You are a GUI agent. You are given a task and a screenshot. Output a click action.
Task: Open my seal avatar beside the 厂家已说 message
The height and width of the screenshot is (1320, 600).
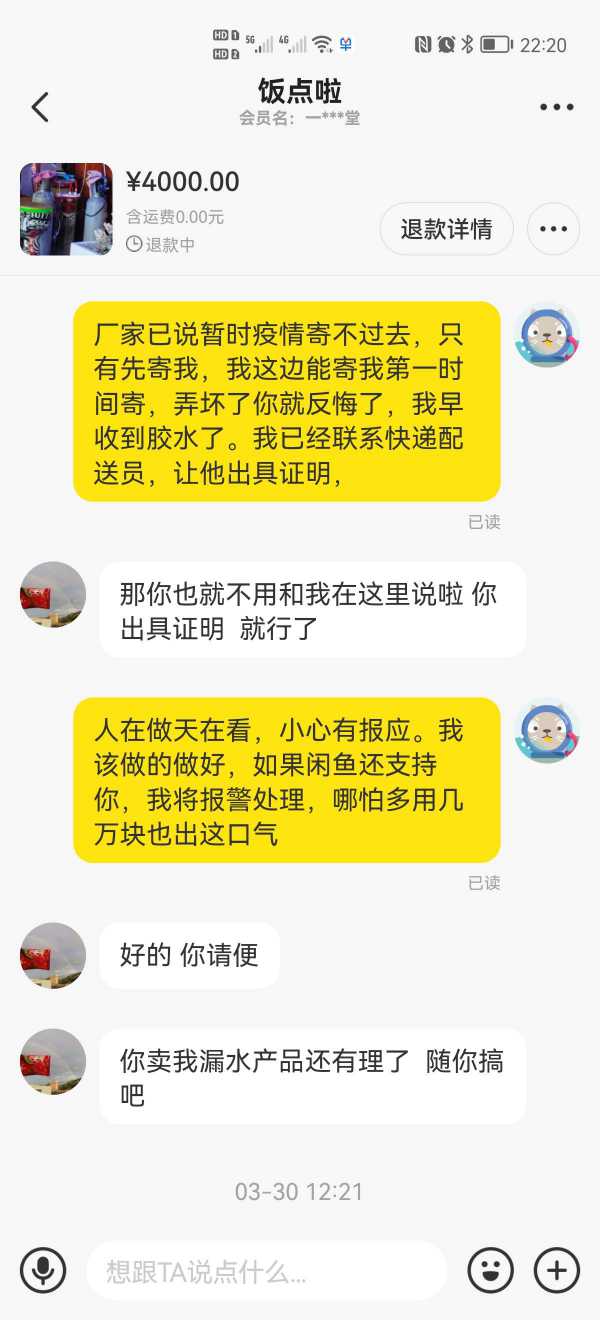pos(547,335)
